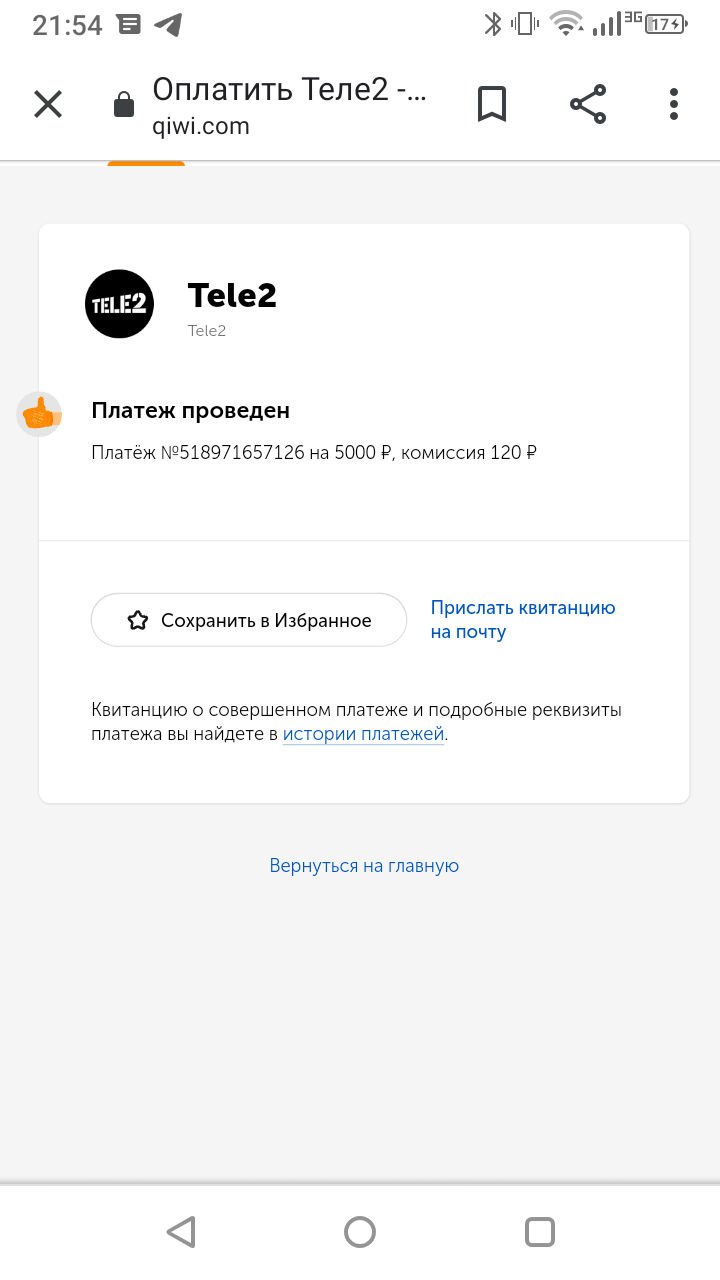Open the browser overflow menu

674,104
